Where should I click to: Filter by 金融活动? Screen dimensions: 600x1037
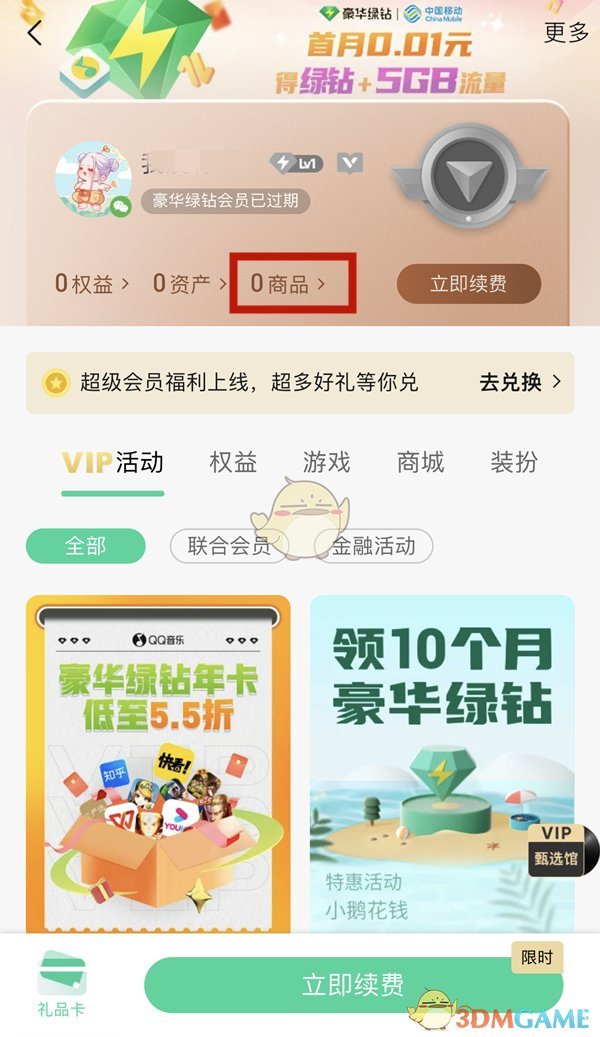[x=374, y=546]
